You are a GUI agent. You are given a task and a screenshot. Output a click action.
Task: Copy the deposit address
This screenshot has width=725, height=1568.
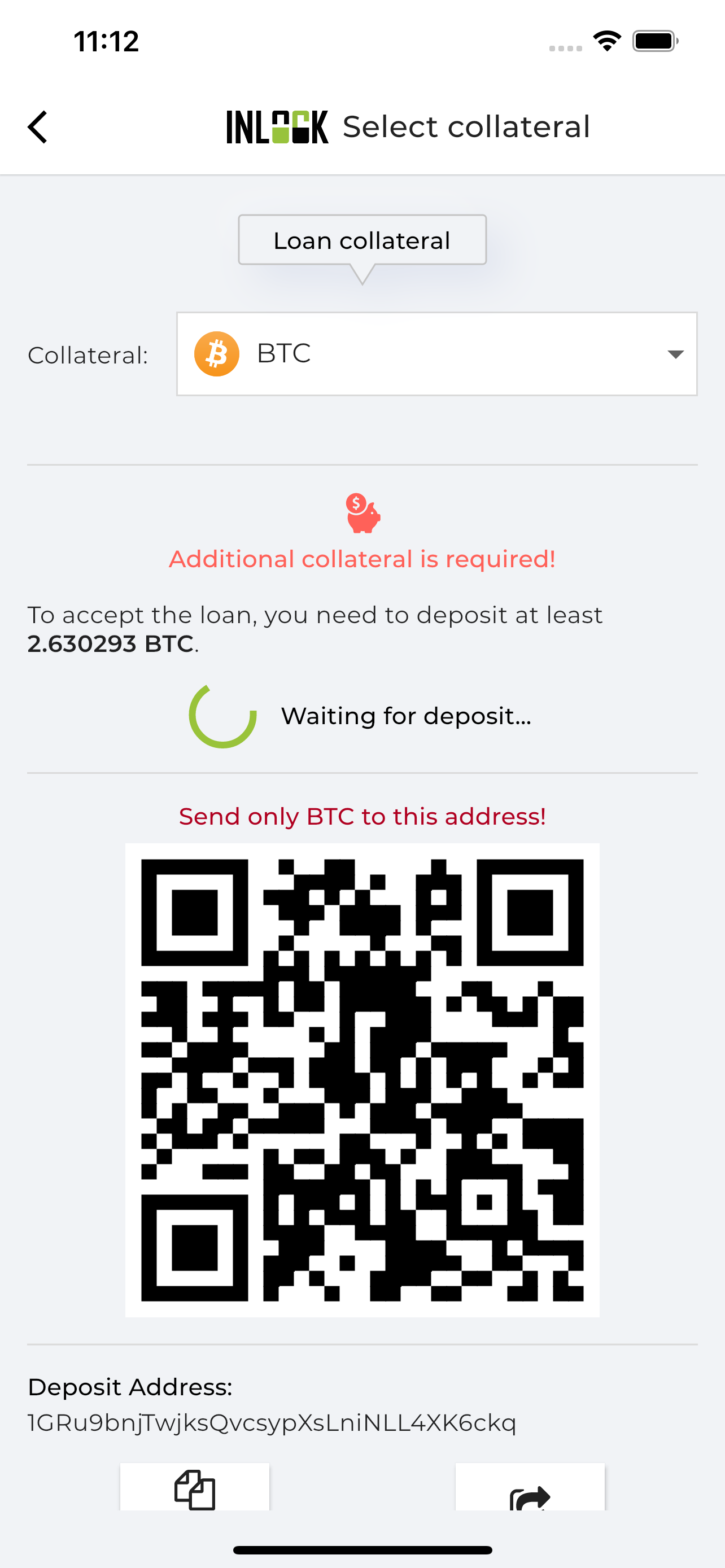click(195, 1487)
